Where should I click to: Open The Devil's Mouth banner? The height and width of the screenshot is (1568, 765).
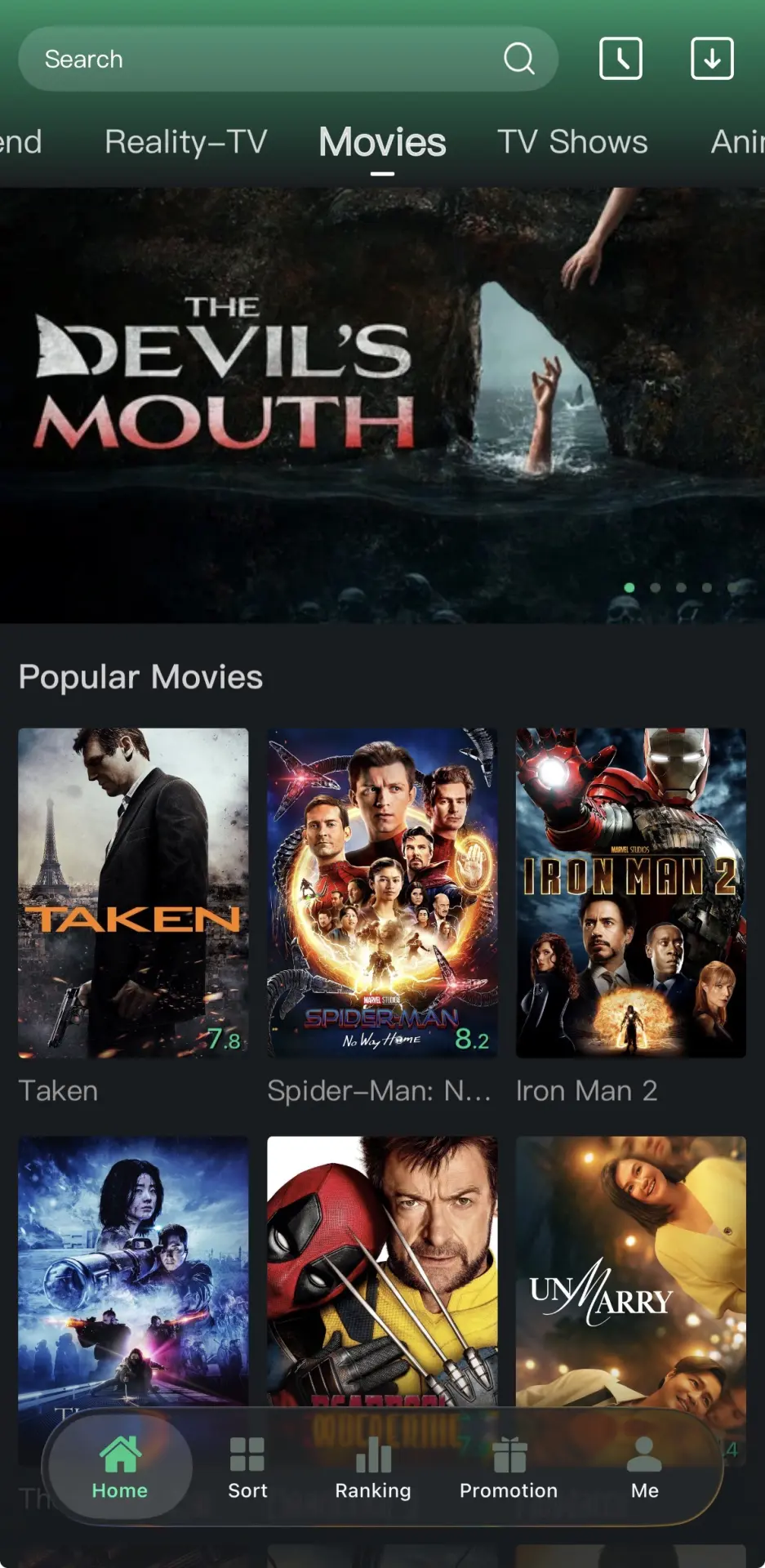pos(382,406)
